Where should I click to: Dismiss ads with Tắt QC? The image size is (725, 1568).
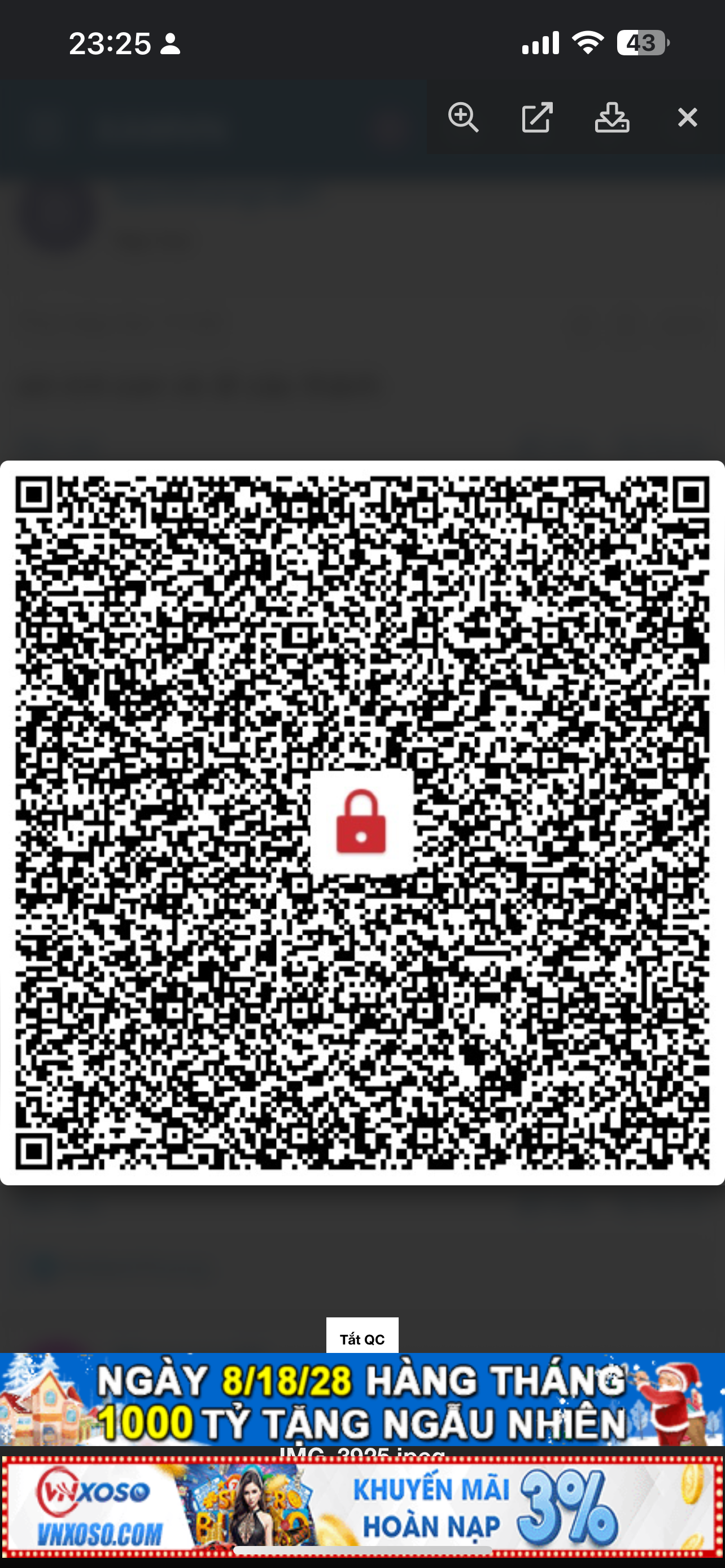point(362,1338)
